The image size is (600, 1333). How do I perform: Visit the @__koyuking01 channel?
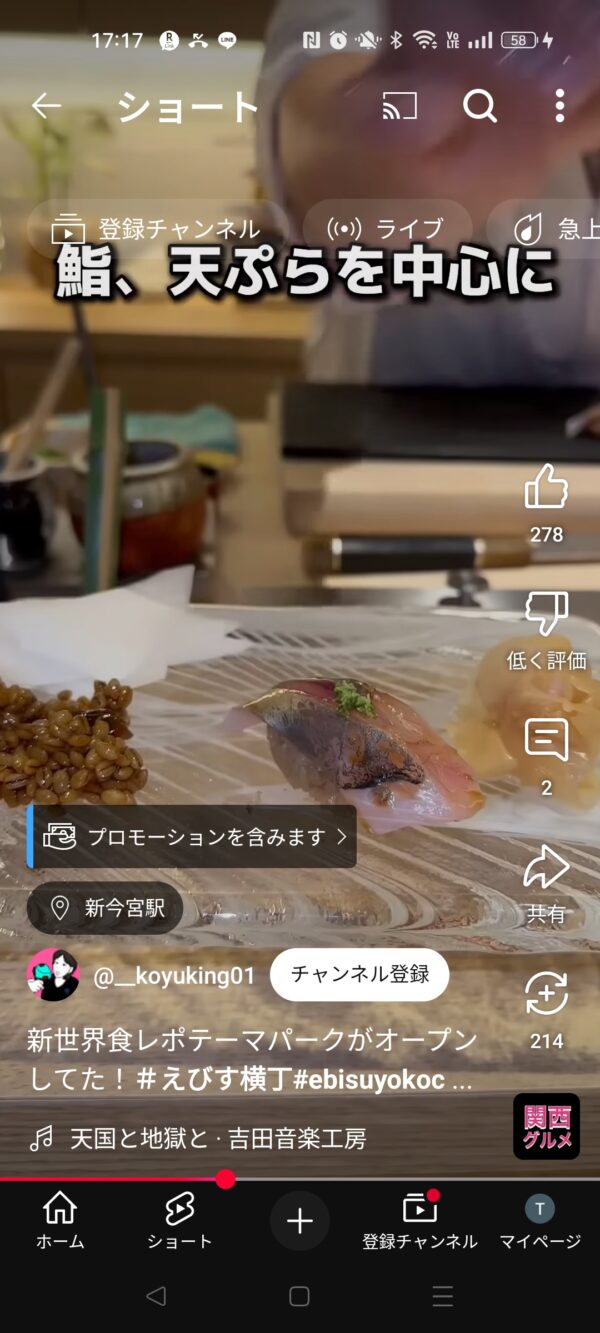tap(174, 976)
